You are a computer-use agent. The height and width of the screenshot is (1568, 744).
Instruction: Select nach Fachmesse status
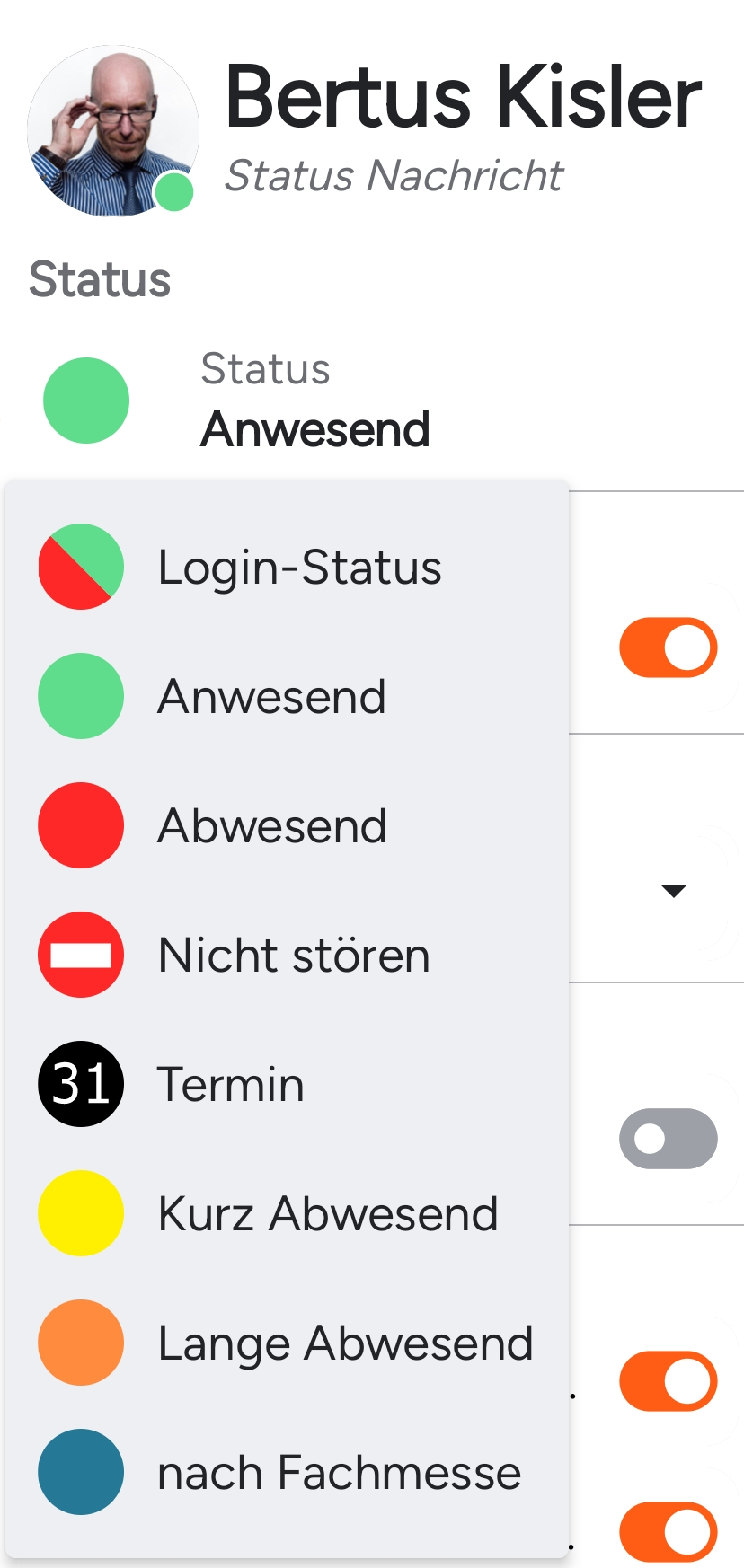click(338, 1473)
